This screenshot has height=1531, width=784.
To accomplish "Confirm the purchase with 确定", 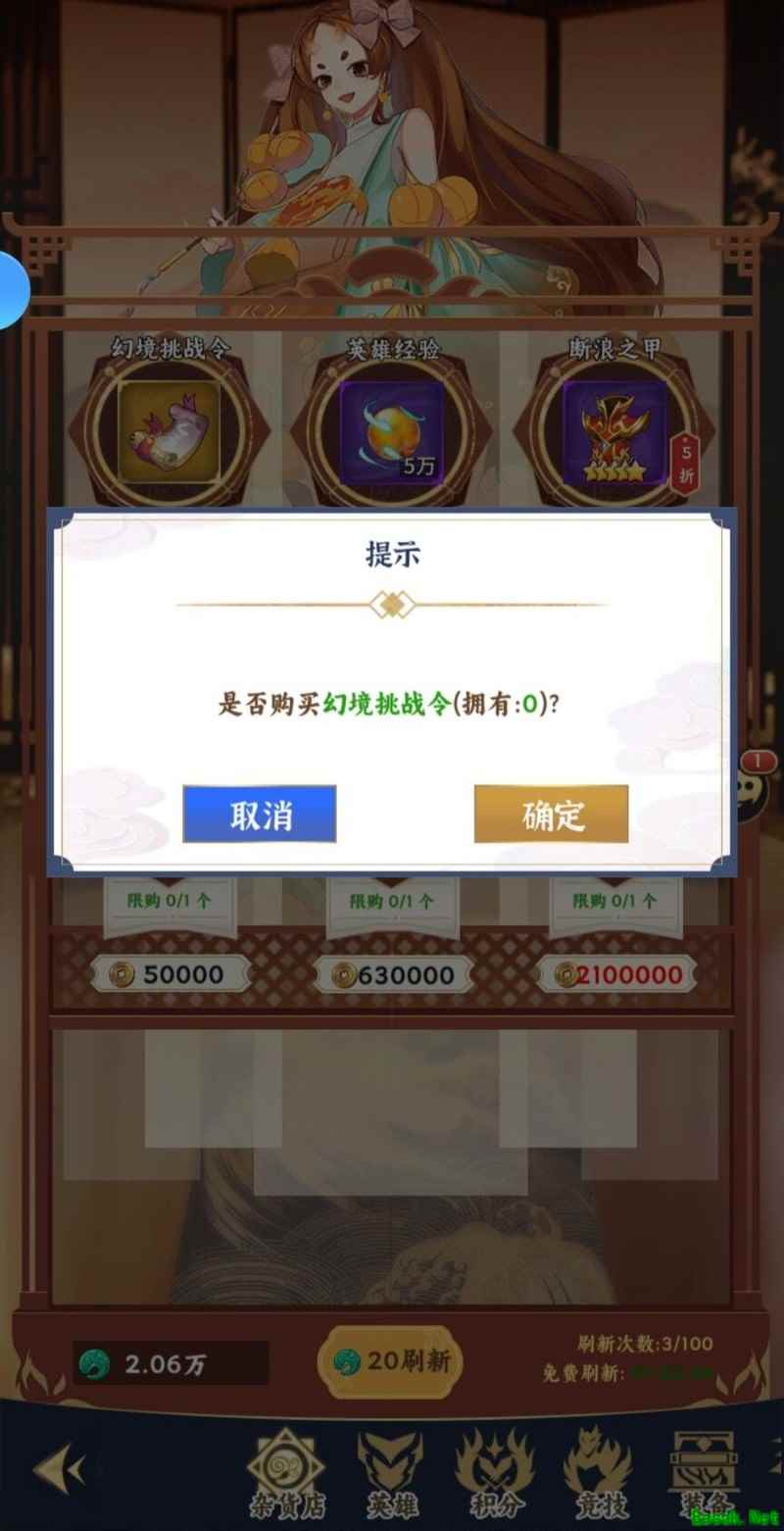I will pyautogui.click(x=551, y=814).
